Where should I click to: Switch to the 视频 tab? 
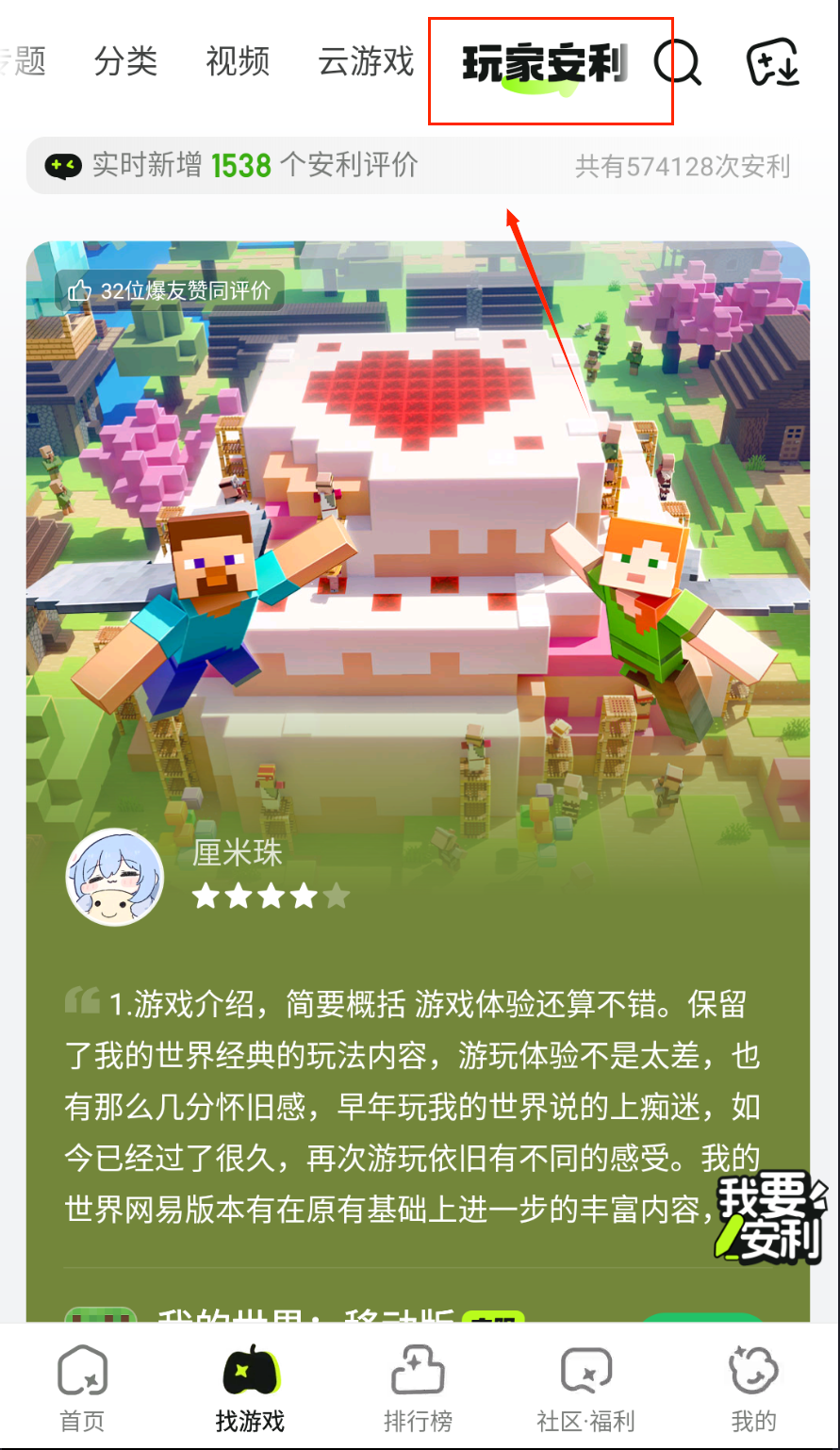coord(238,62)
